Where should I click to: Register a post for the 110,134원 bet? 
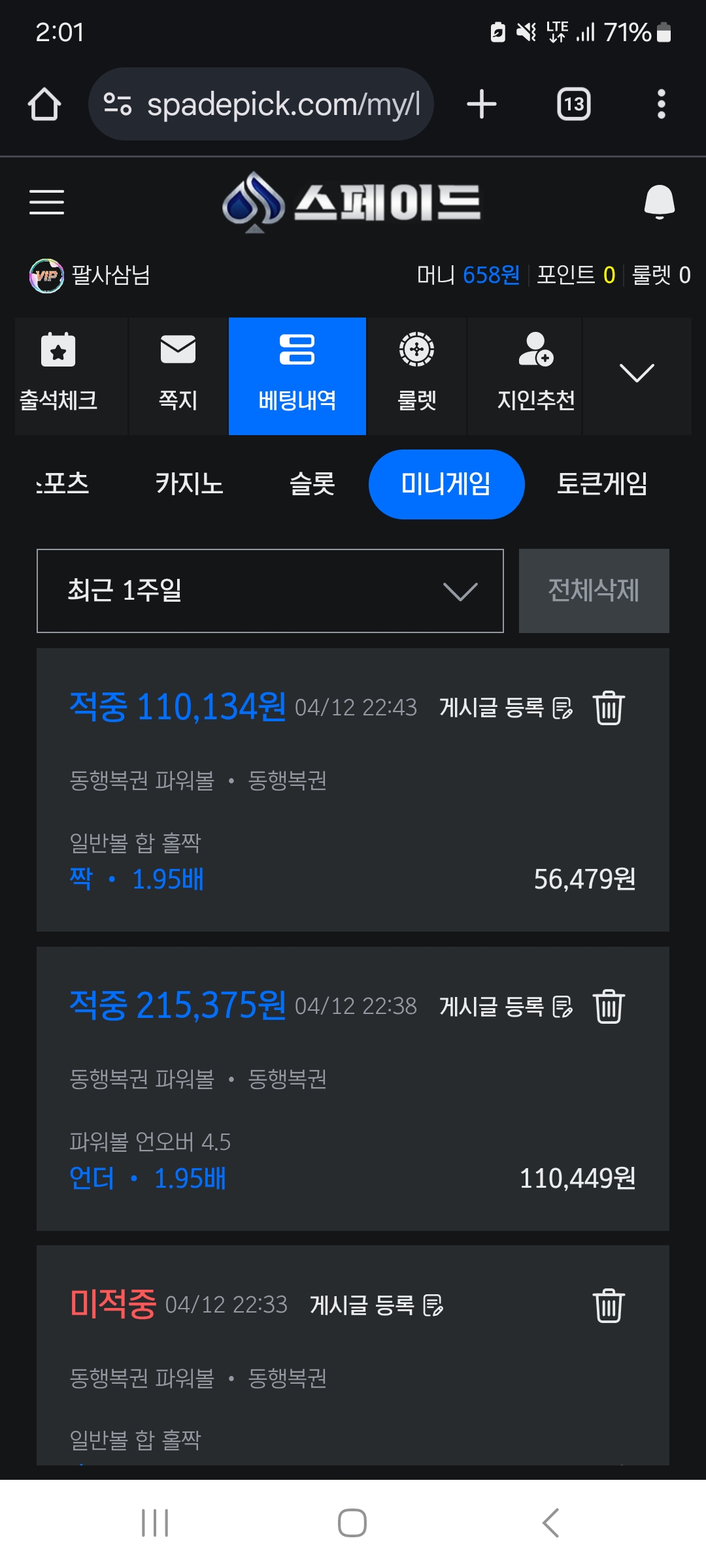pyautogui.click(x=506, y=708)
